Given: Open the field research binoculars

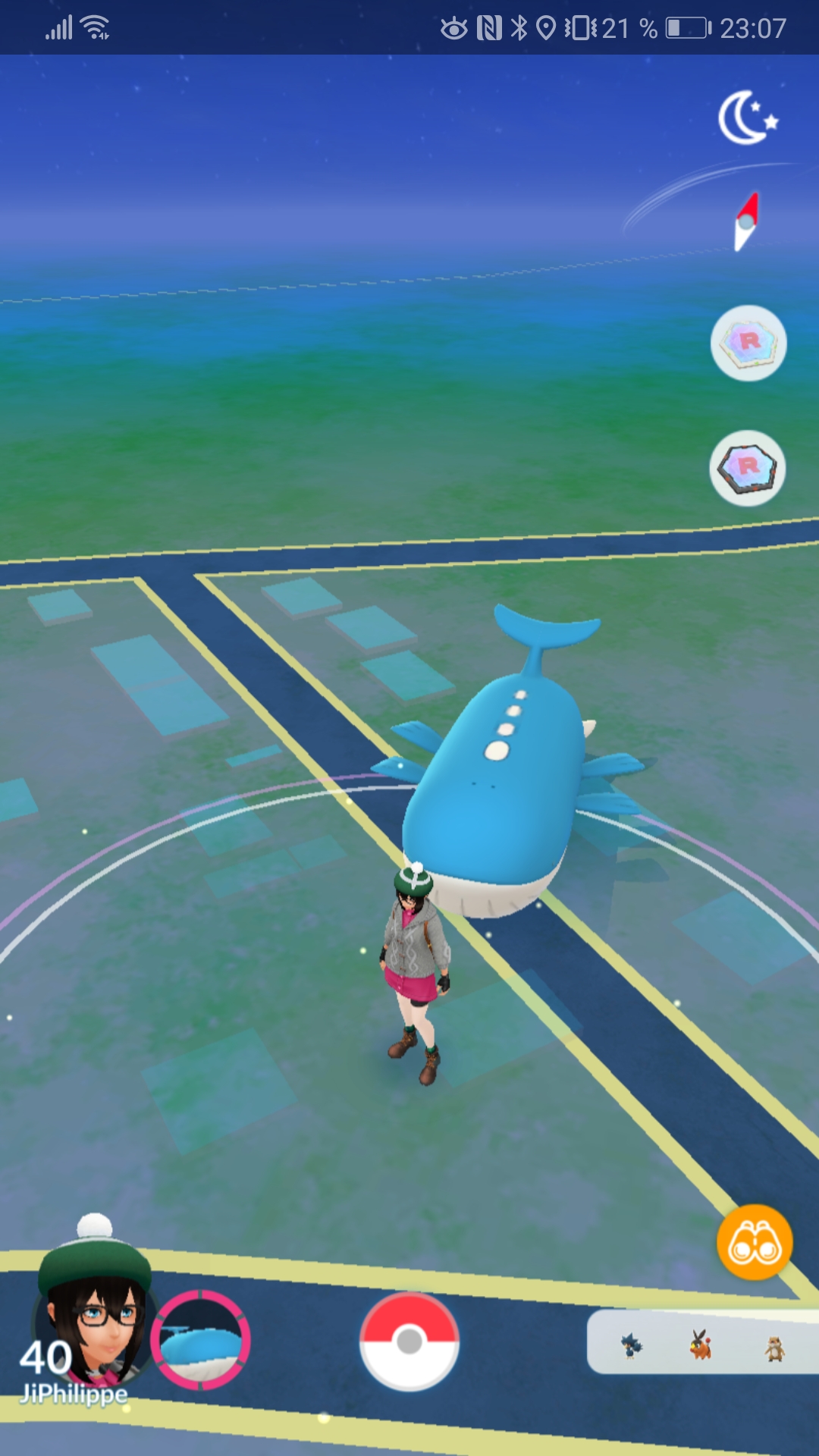Looking at the screenshot, I should click(754, 1242).
